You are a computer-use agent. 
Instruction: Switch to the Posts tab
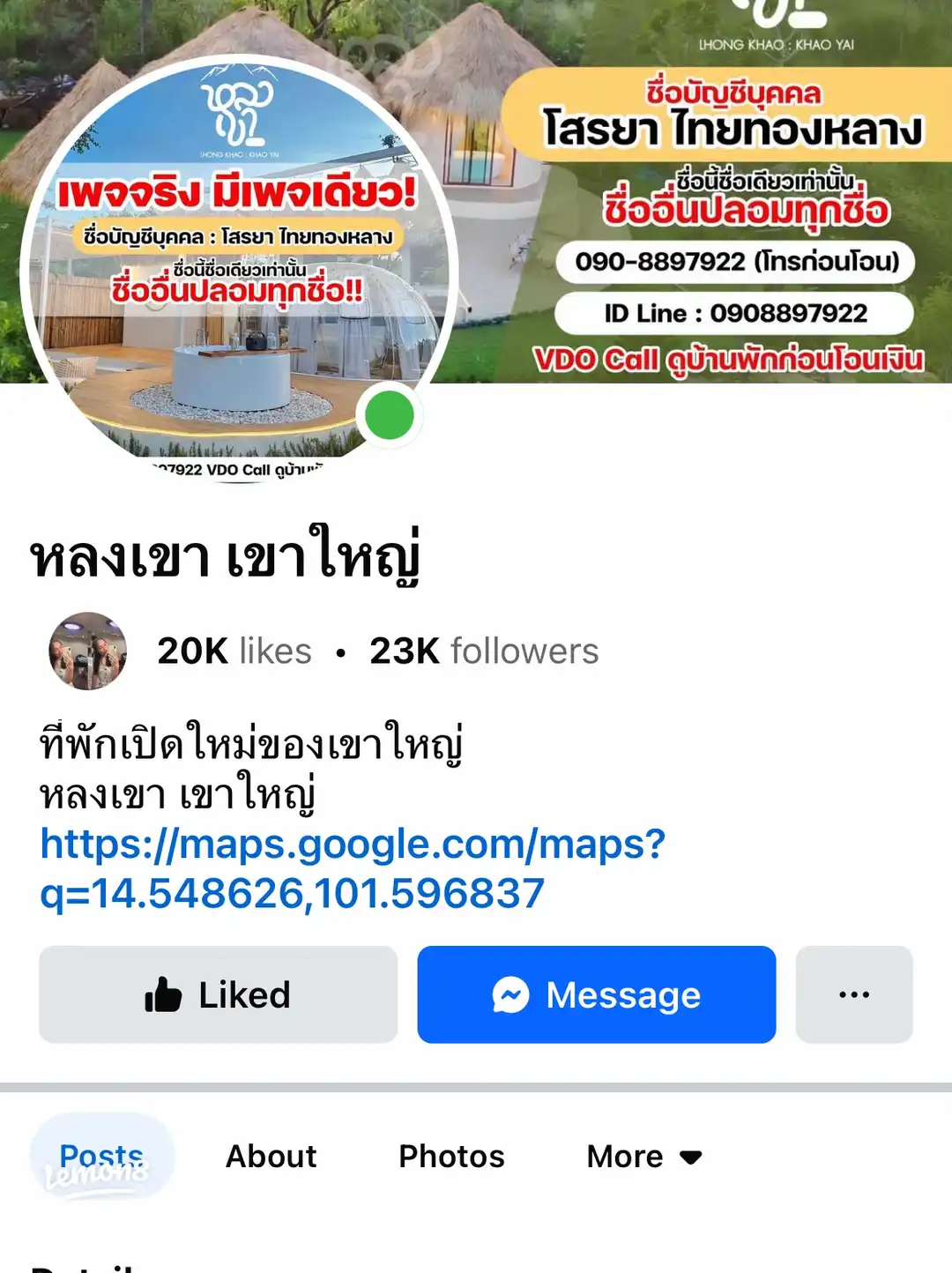pos(101,1156)
